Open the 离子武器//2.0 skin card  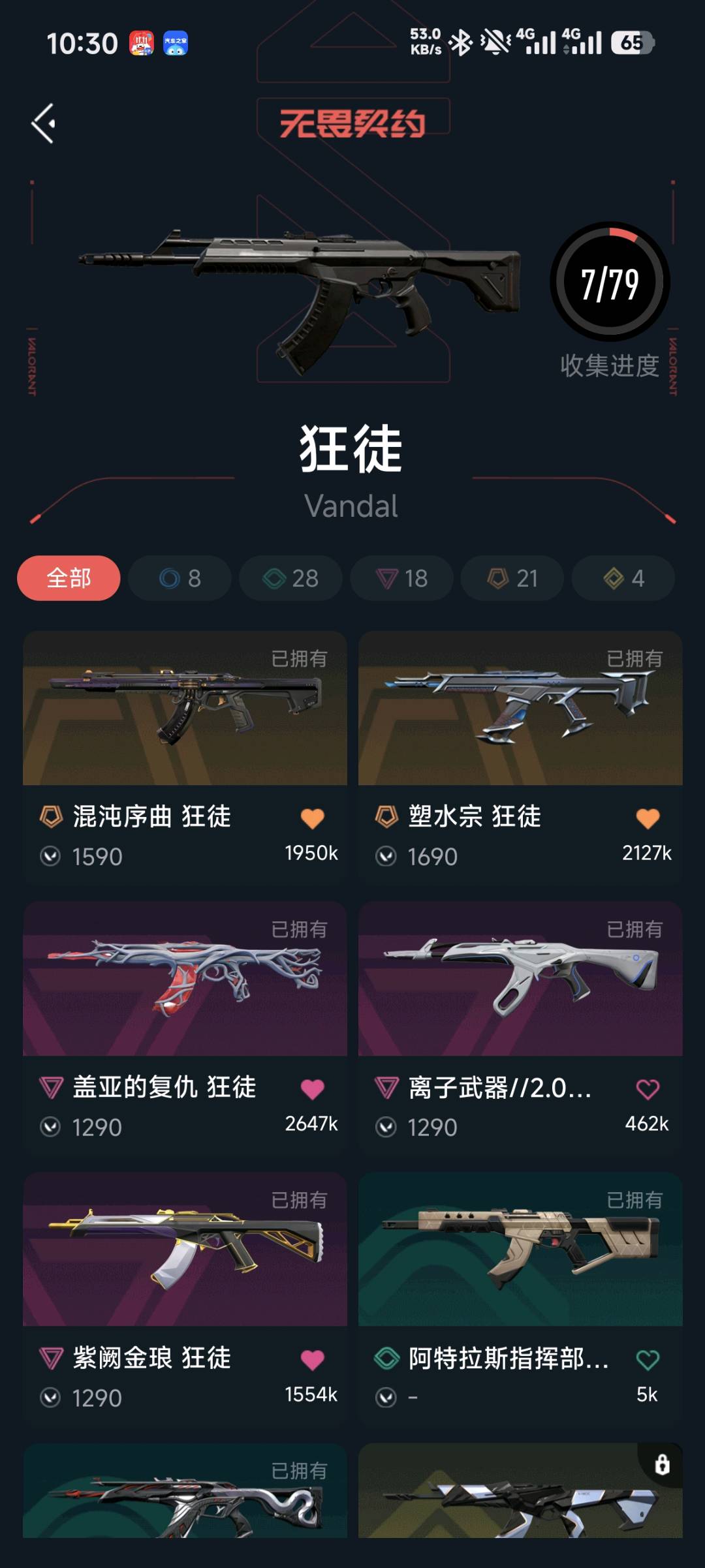pos(520,1028)
